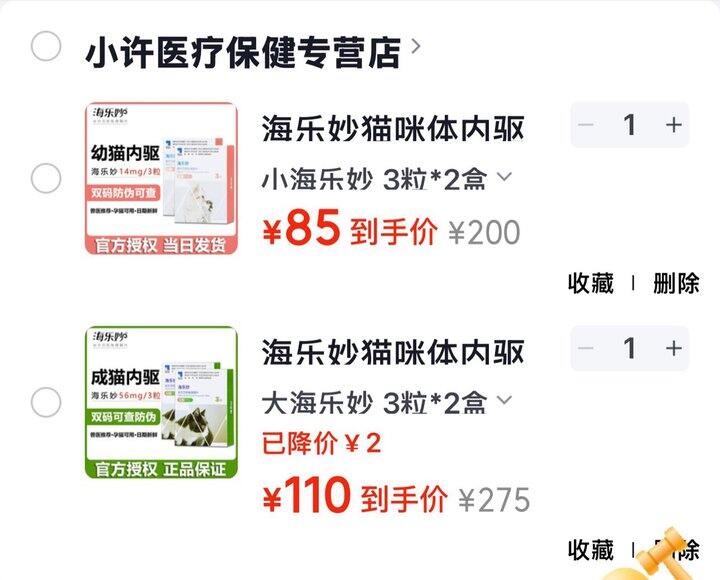Change the 小海乐妙 3粒*2盒 specification

387,179
